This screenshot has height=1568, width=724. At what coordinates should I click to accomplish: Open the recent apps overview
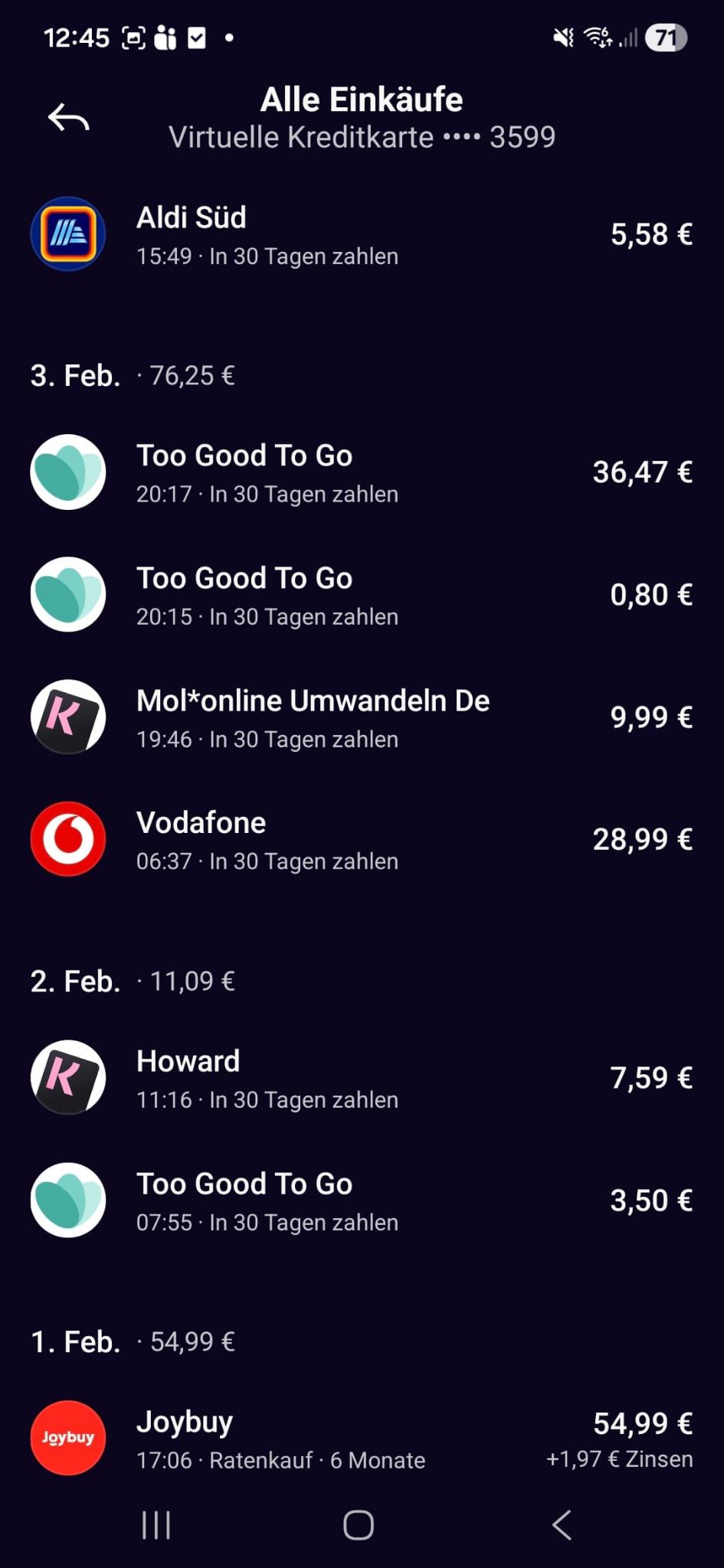point(156,1525)
